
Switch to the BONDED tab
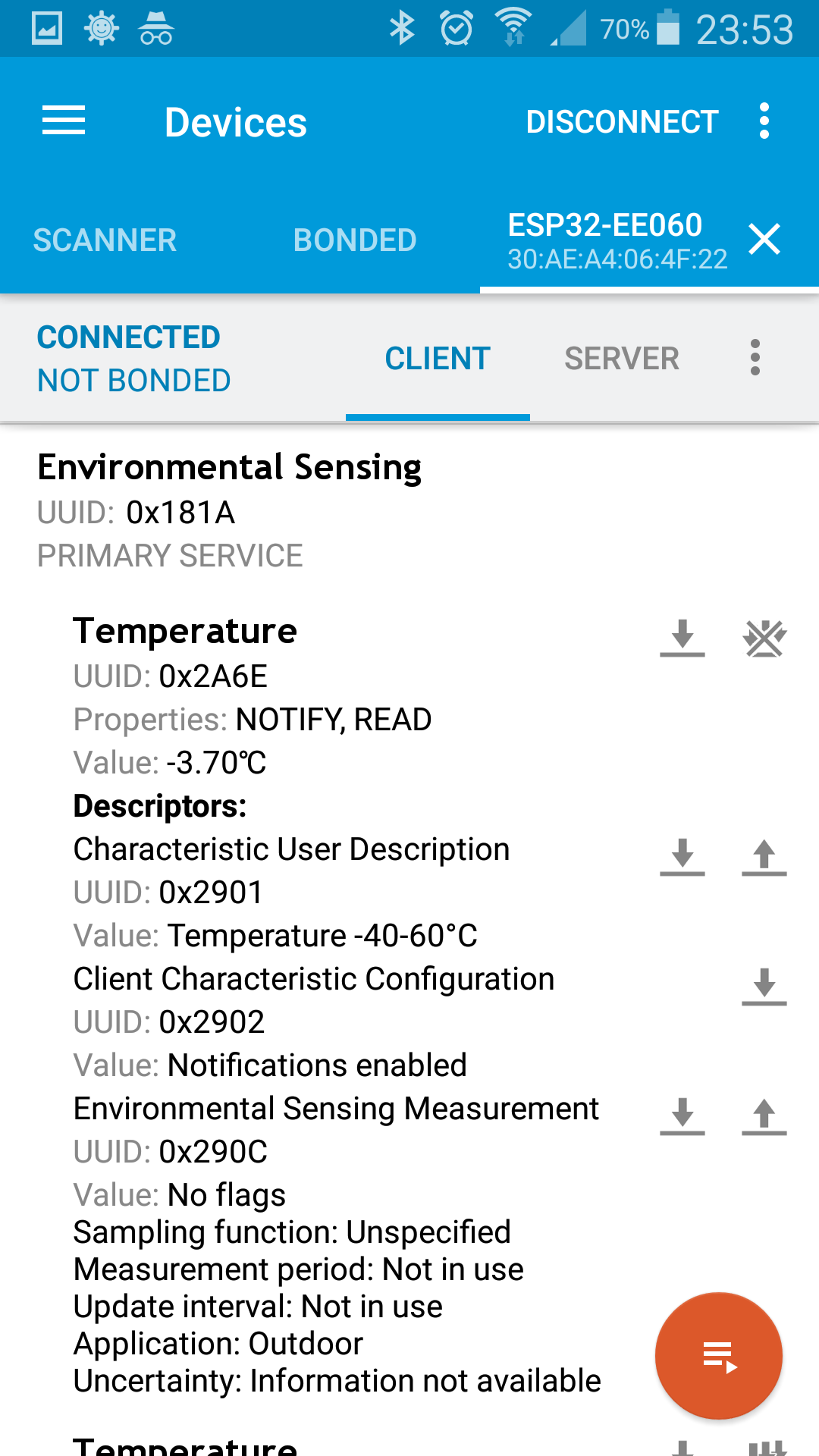pyautogui.click(x=354, y=240)
